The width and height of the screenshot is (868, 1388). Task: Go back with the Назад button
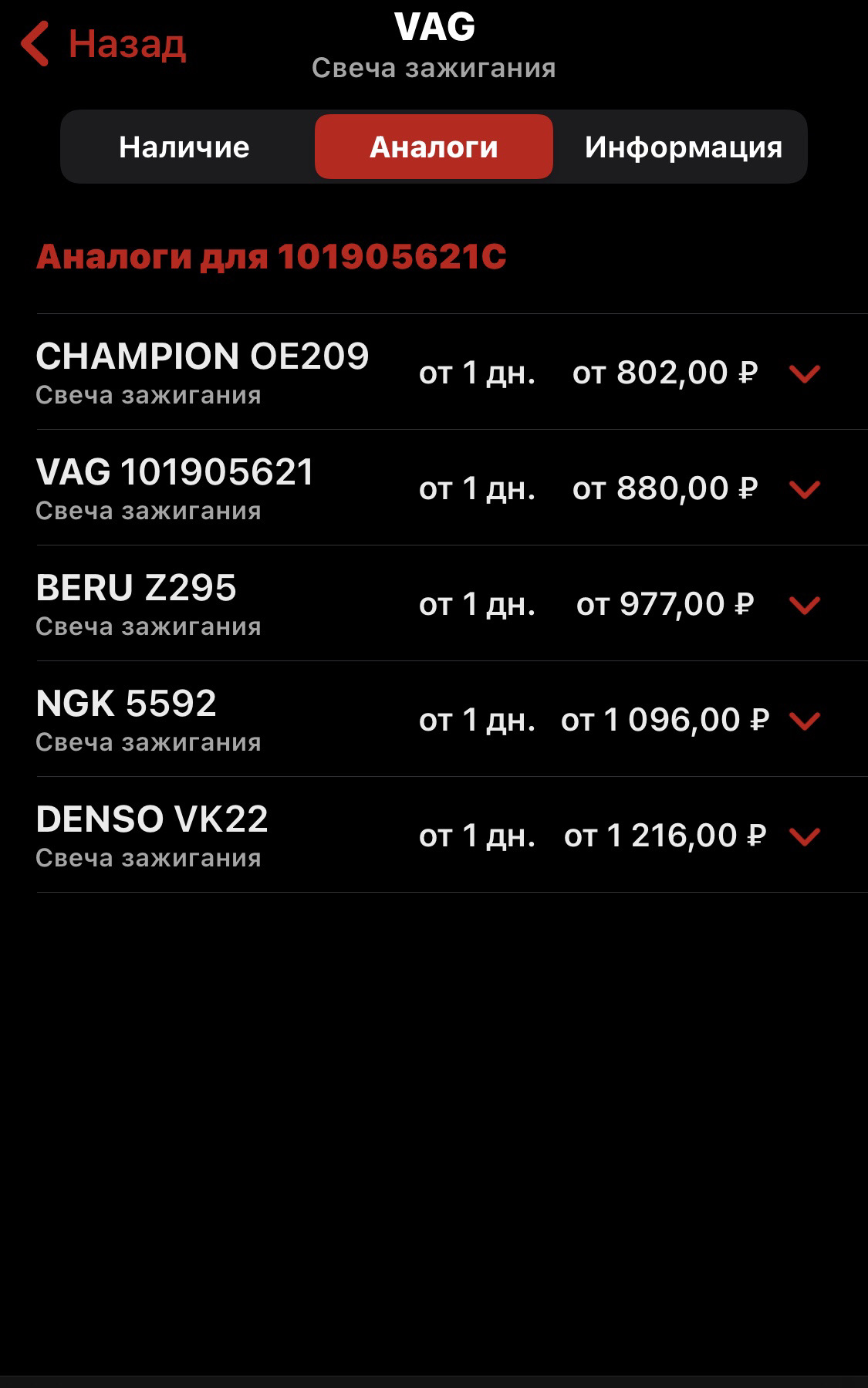click(x=103, y=44)
